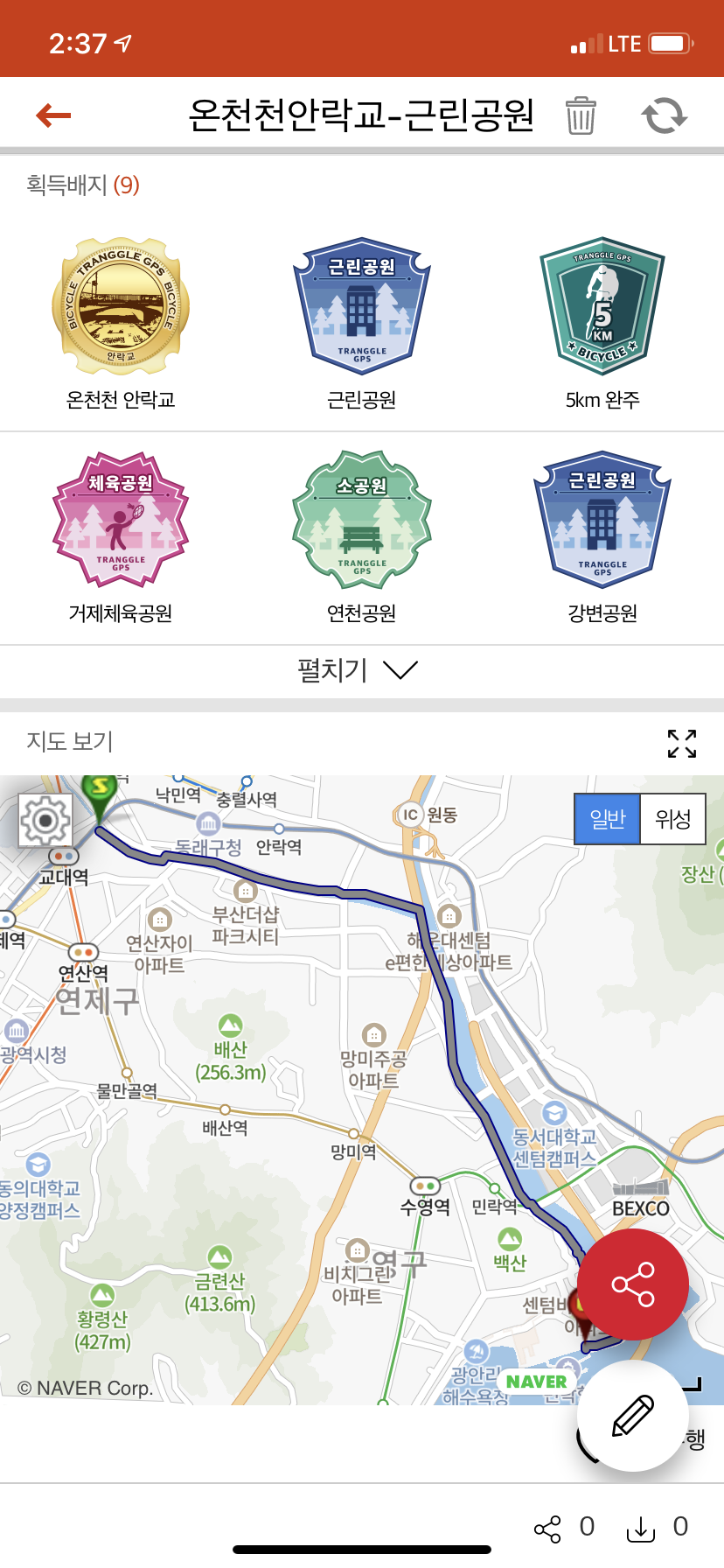724x1568 pixels.
Task: Open the 강변공원 badge
Action: coord(602,520)
